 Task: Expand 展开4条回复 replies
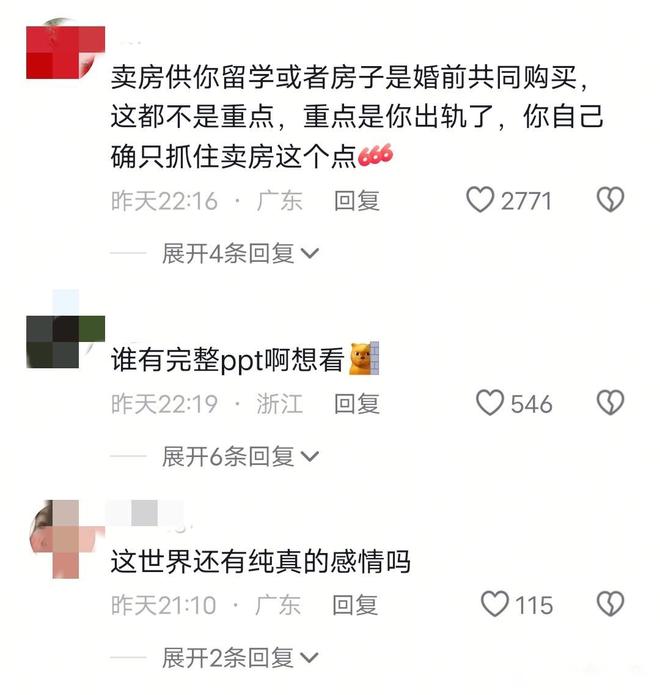tap(240, 253)
